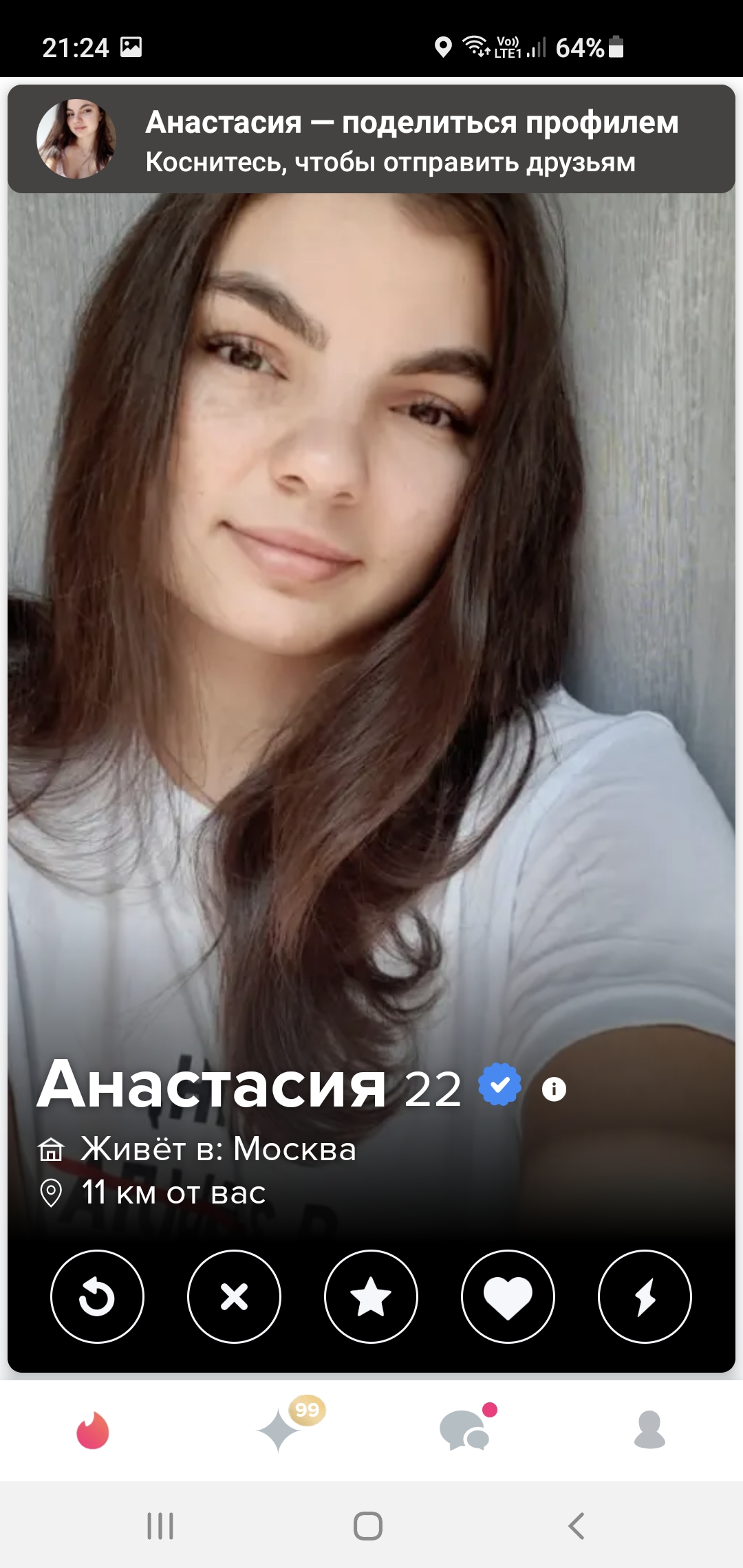The width and height of the screenshot is (743, 1568).
Task: Switch to the flame discovery tab
Action: pyautogui.click(x=93, y=1430)
